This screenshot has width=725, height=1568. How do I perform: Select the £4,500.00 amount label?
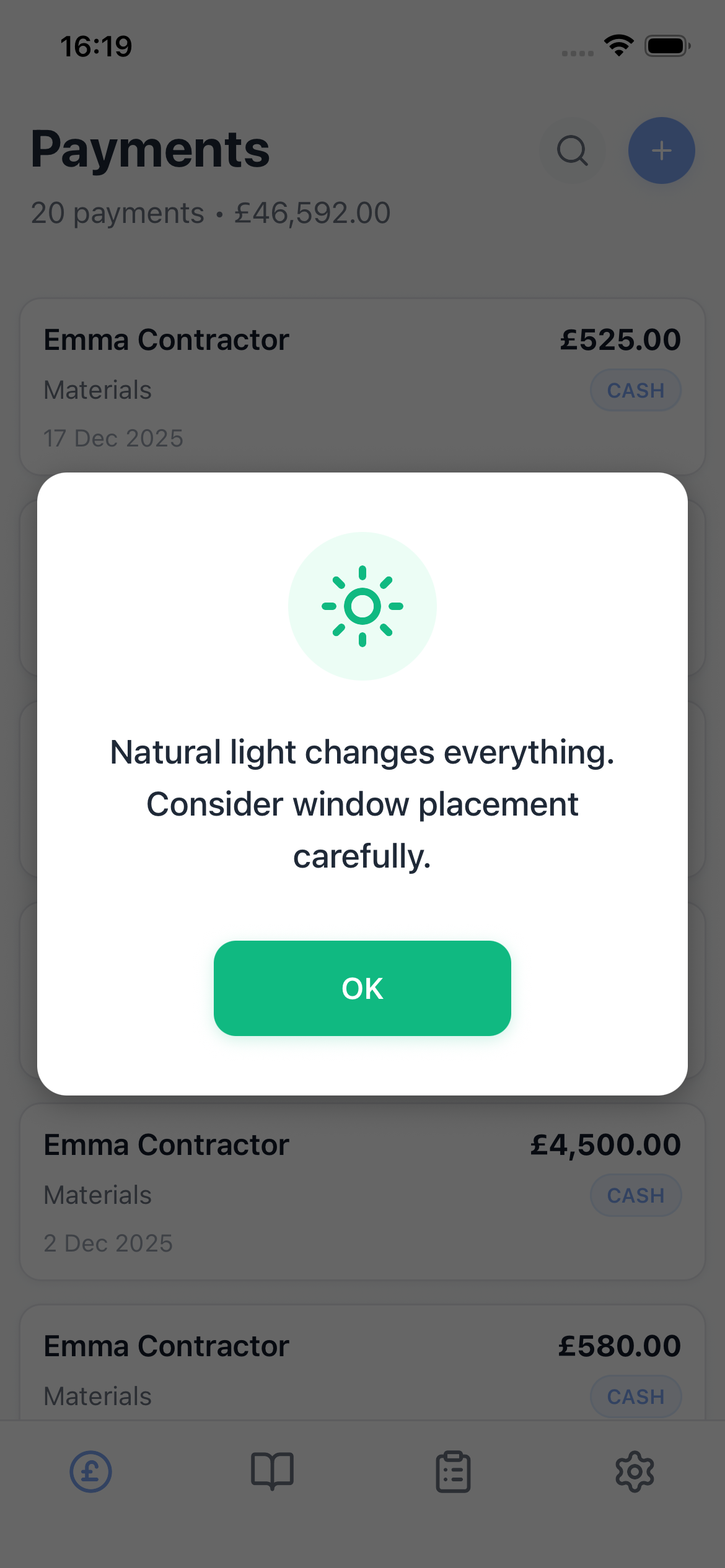point(605,1144)
